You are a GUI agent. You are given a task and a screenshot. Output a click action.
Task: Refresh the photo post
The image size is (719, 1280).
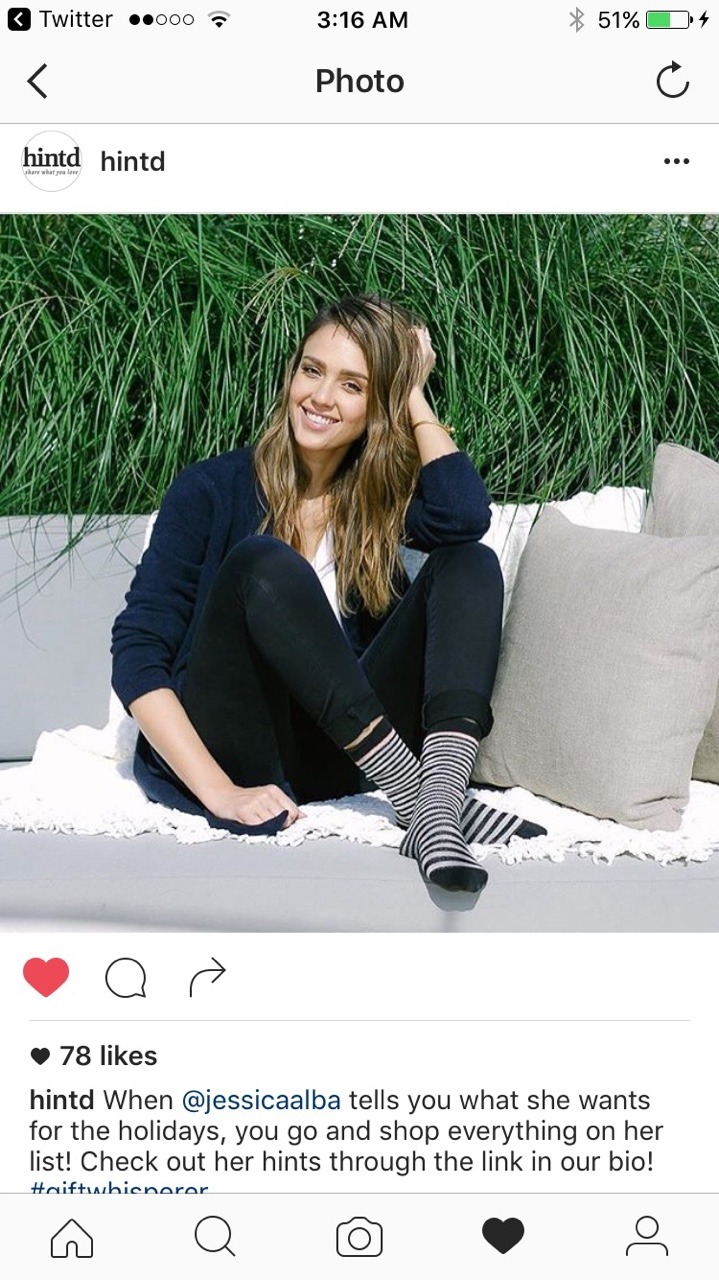point(672,81)
